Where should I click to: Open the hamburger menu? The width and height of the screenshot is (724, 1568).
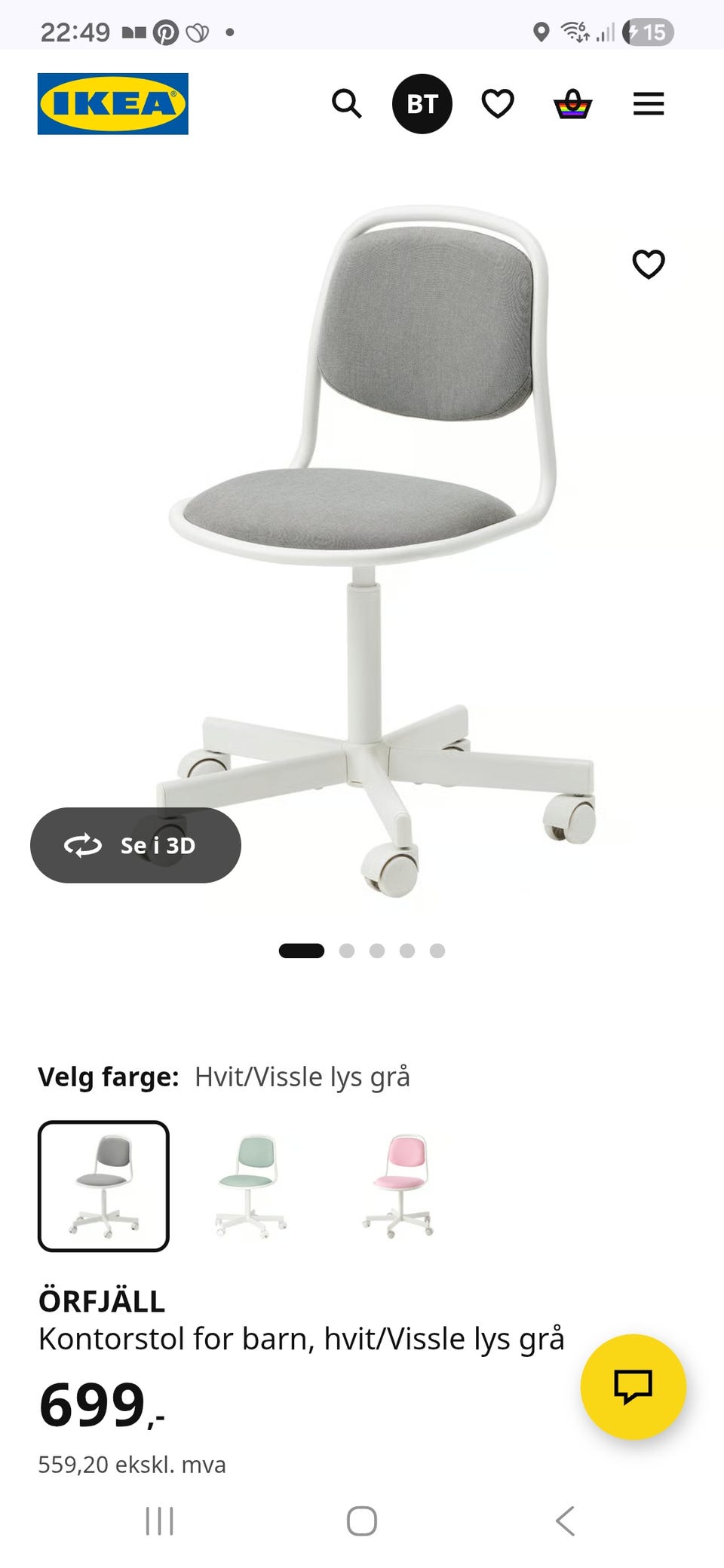pyautogui.click(x=649, y=104)
